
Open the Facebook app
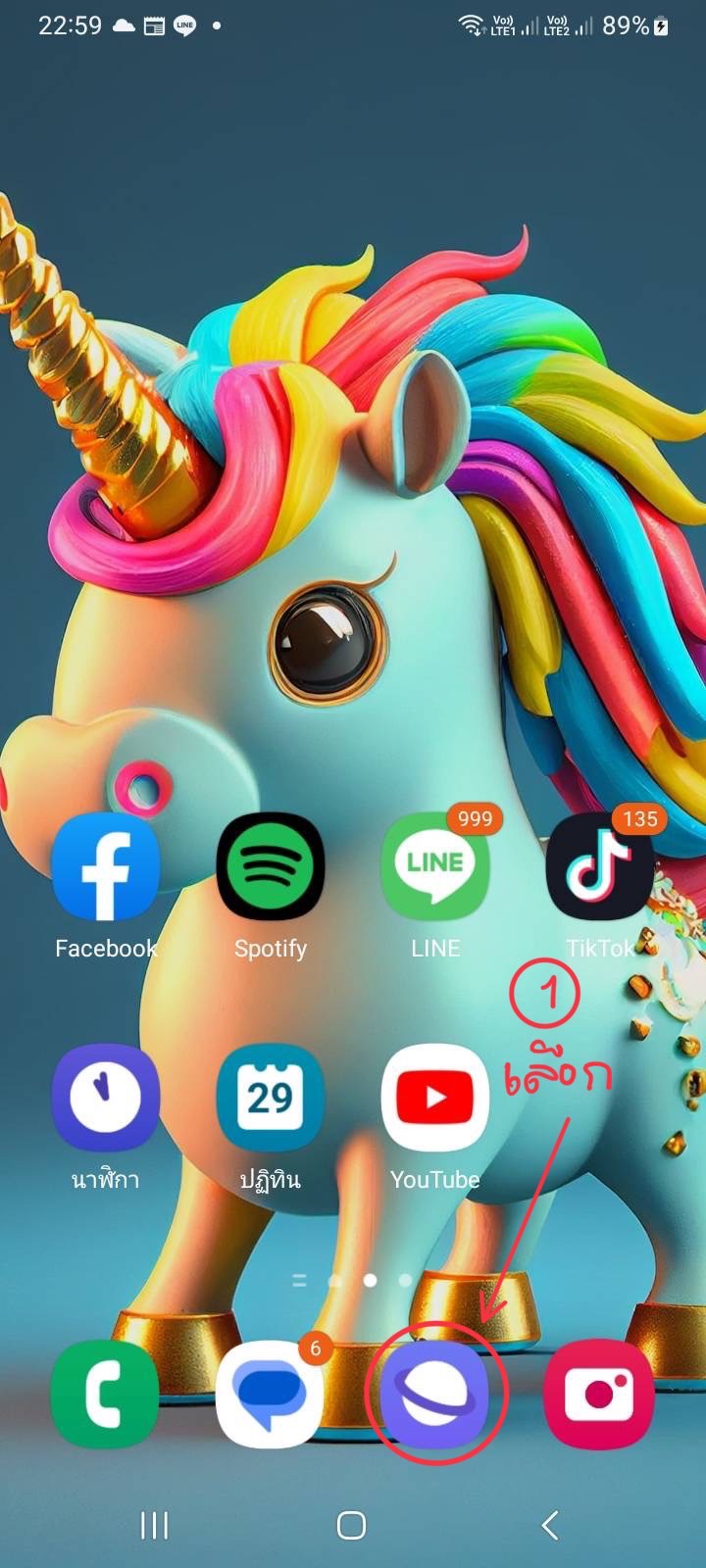click(x=105, y=866)
